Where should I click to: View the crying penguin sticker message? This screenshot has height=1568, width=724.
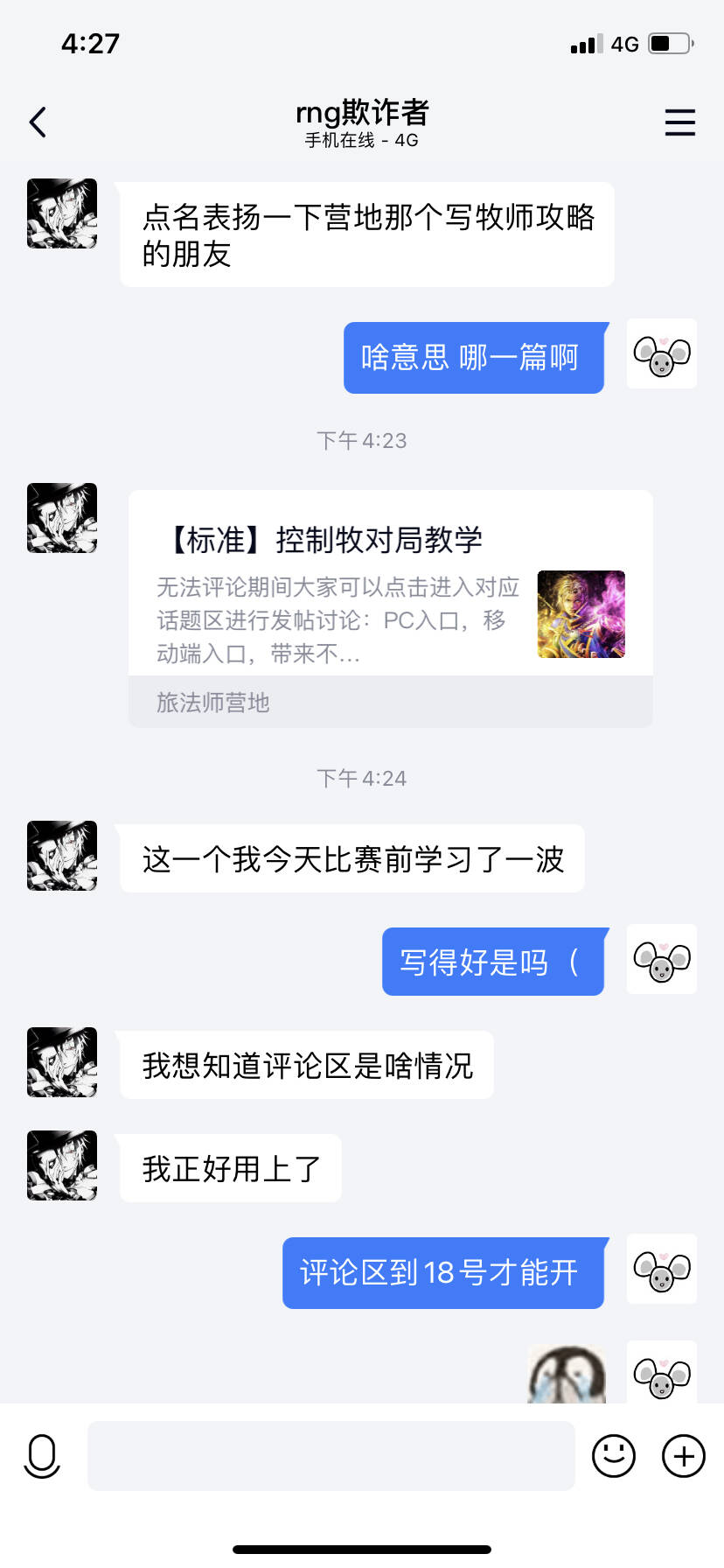click(567, 1375)
